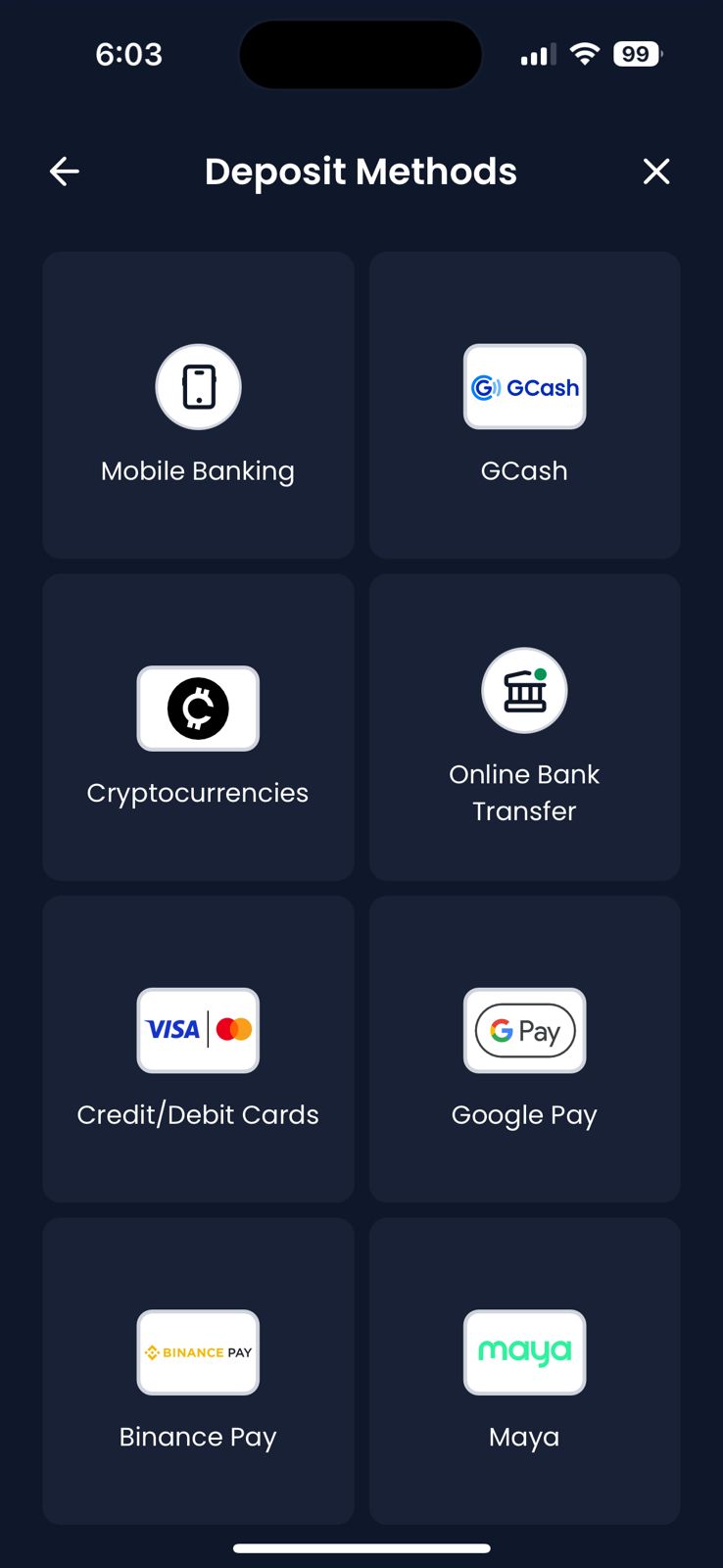723x1568 pixels.
Task: Open the Binance Pay deposit option
Action: click(x=198, y=1370)
